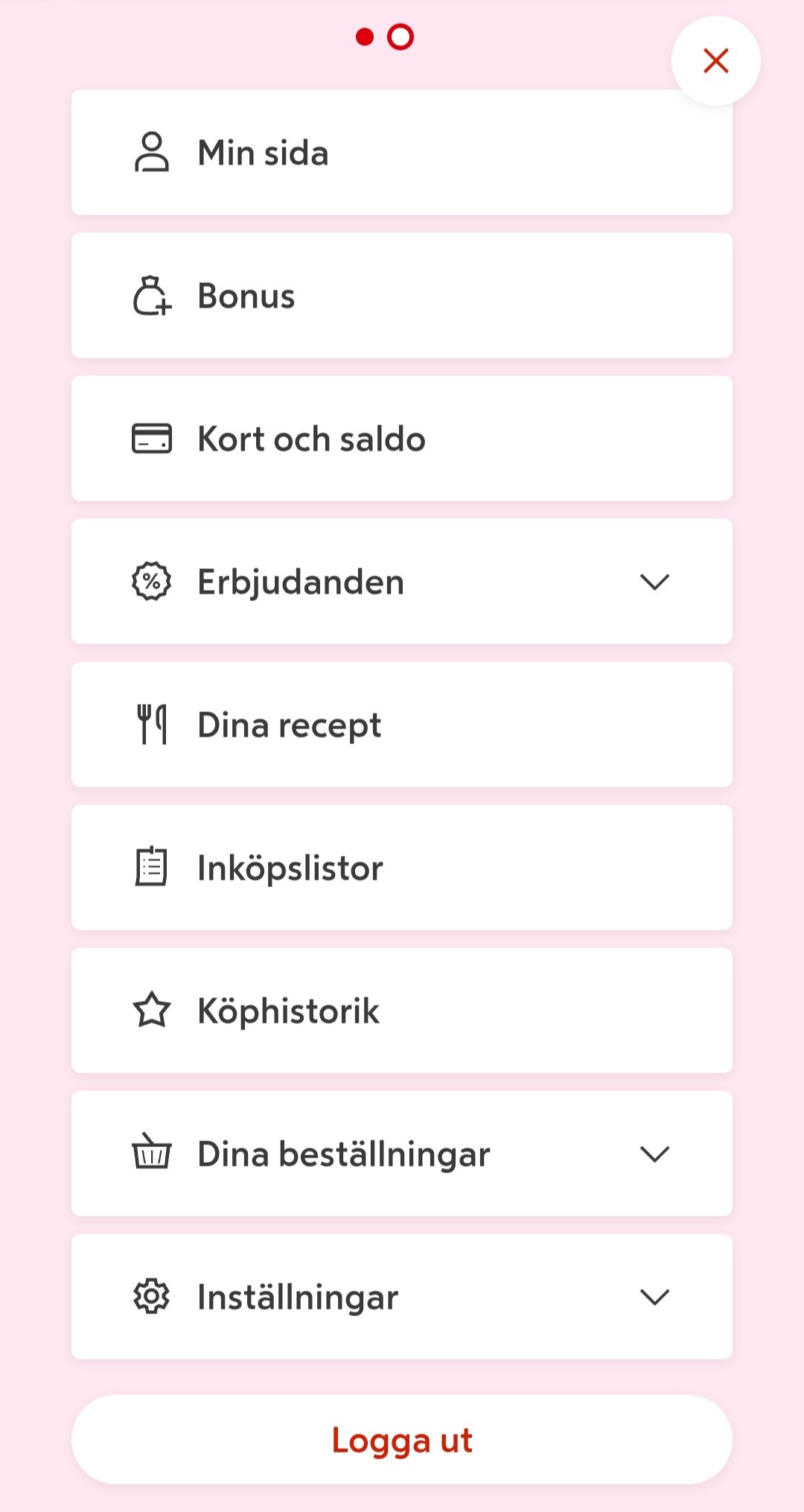This screenshot has height=1512, width=804.
Task: Expand Dina beställningar
Action: pyautogui.click(x=654, y=1154)
